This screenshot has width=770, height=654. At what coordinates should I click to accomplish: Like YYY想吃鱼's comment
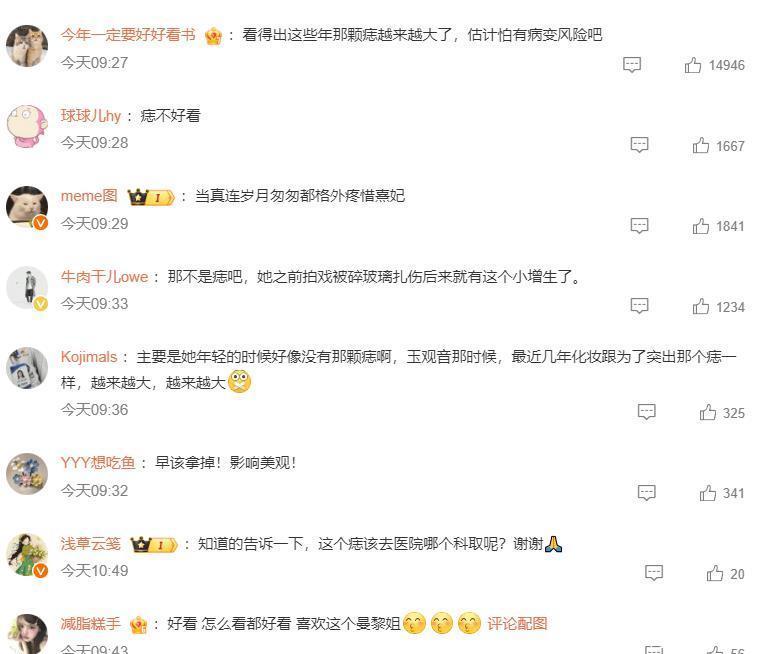click(x=708, y=493)
